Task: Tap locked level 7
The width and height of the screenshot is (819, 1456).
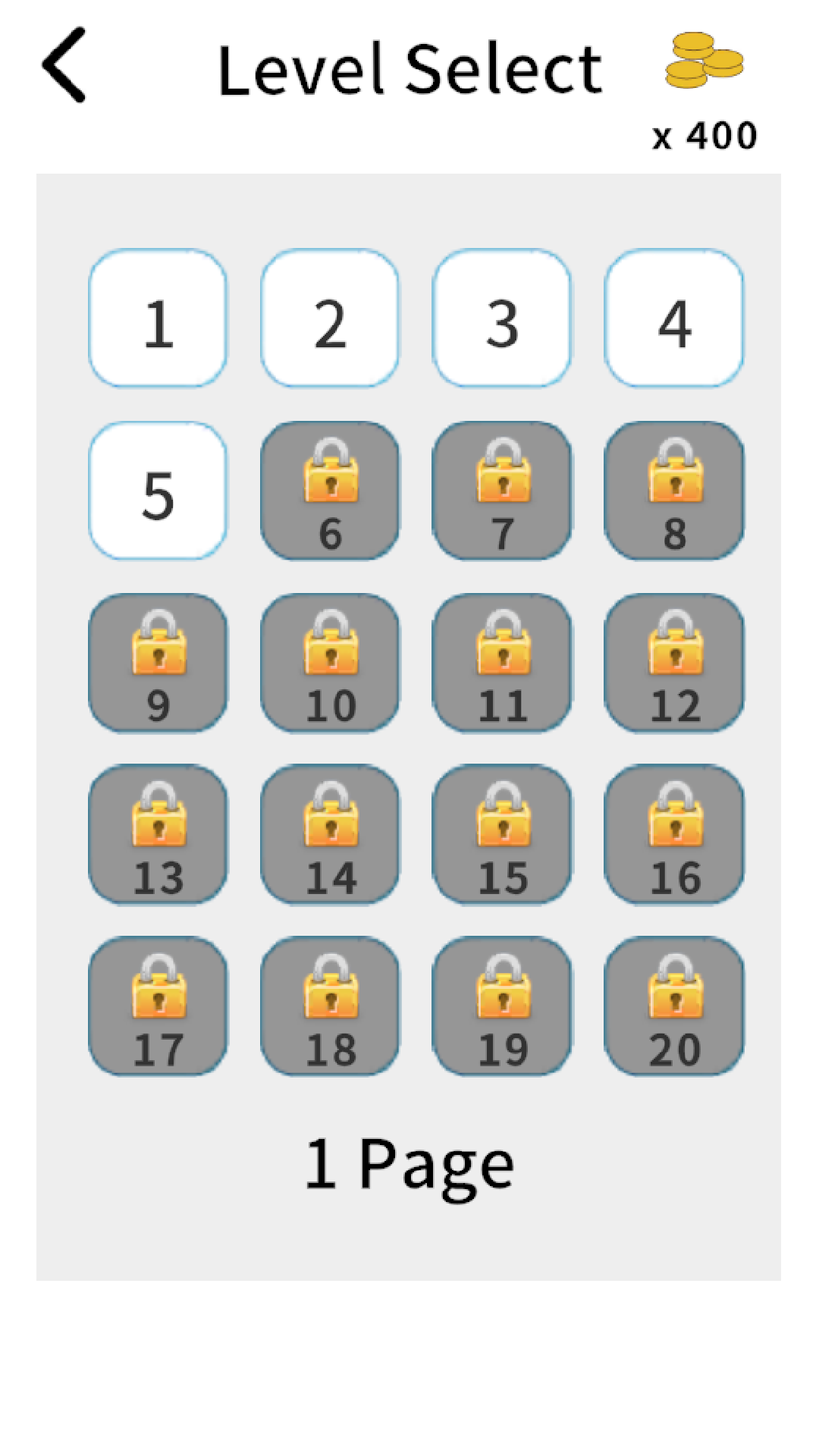Action: 502,491
